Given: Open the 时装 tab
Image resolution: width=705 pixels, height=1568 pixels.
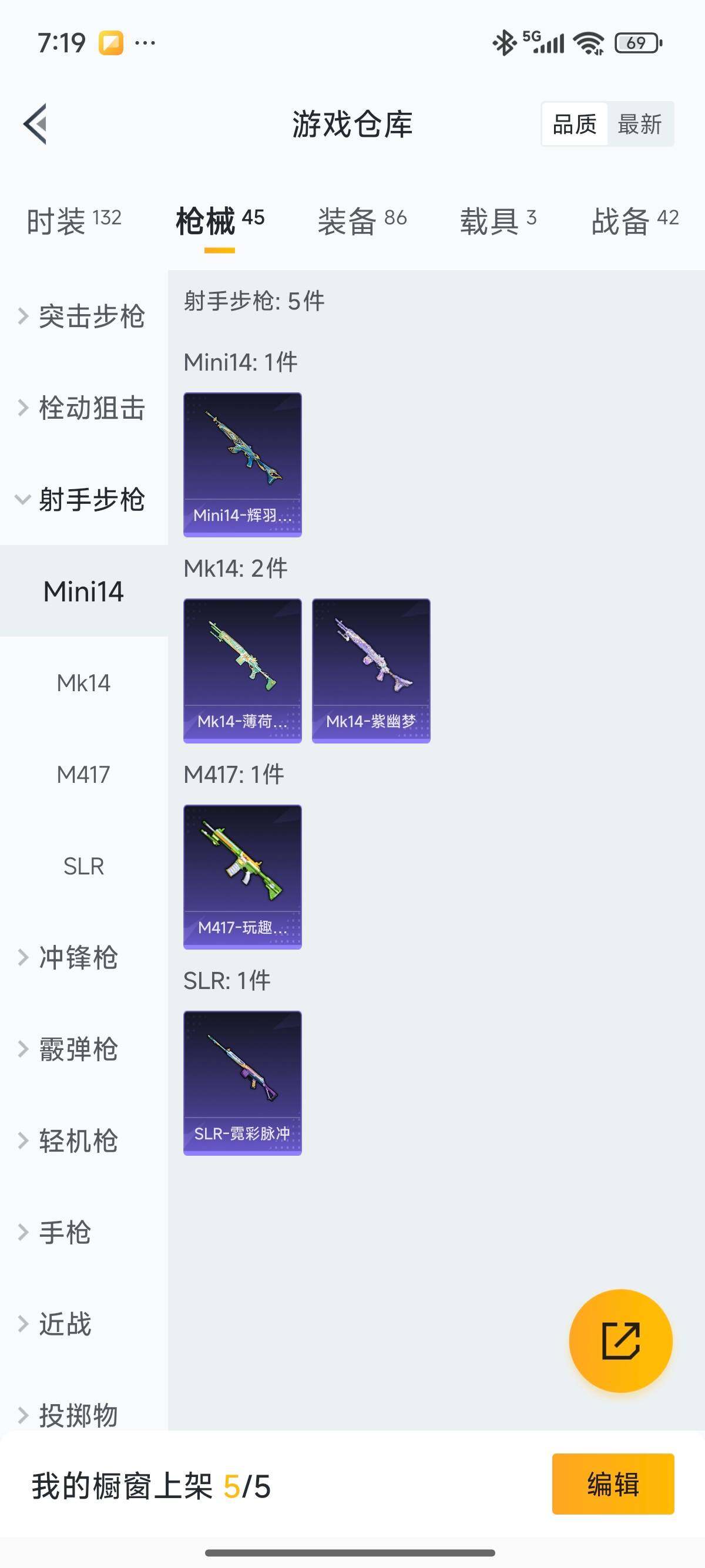Looking at the screenshot, I should click(x=73, y=221).
